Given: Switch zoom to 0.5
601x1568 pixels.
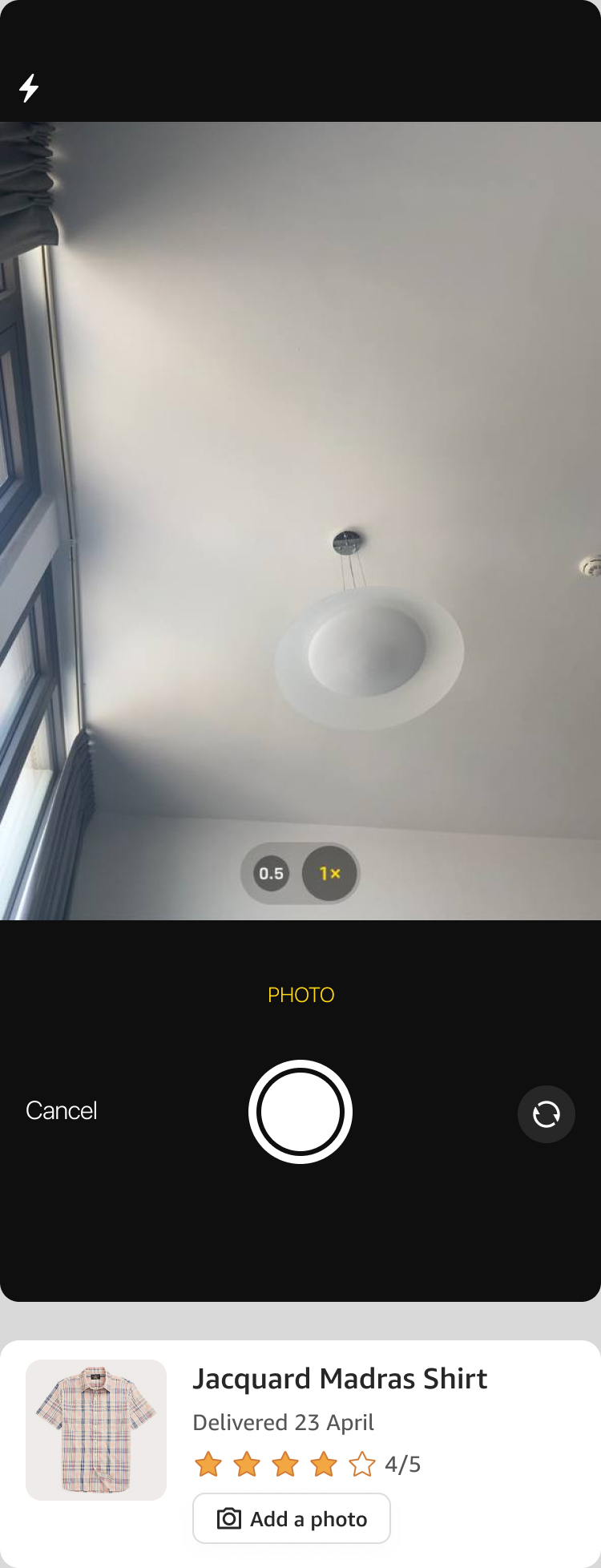Looking at the screenshot, I should [x=271, y=873].
